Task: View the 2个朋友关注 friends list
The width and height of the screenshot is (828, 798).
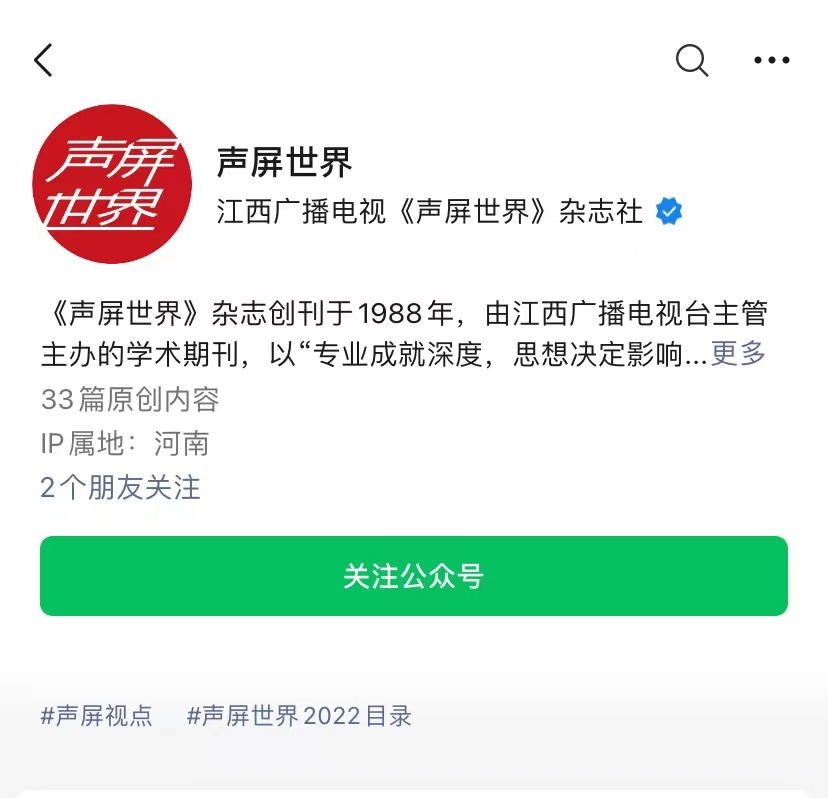Action: (x=121, y=487)
